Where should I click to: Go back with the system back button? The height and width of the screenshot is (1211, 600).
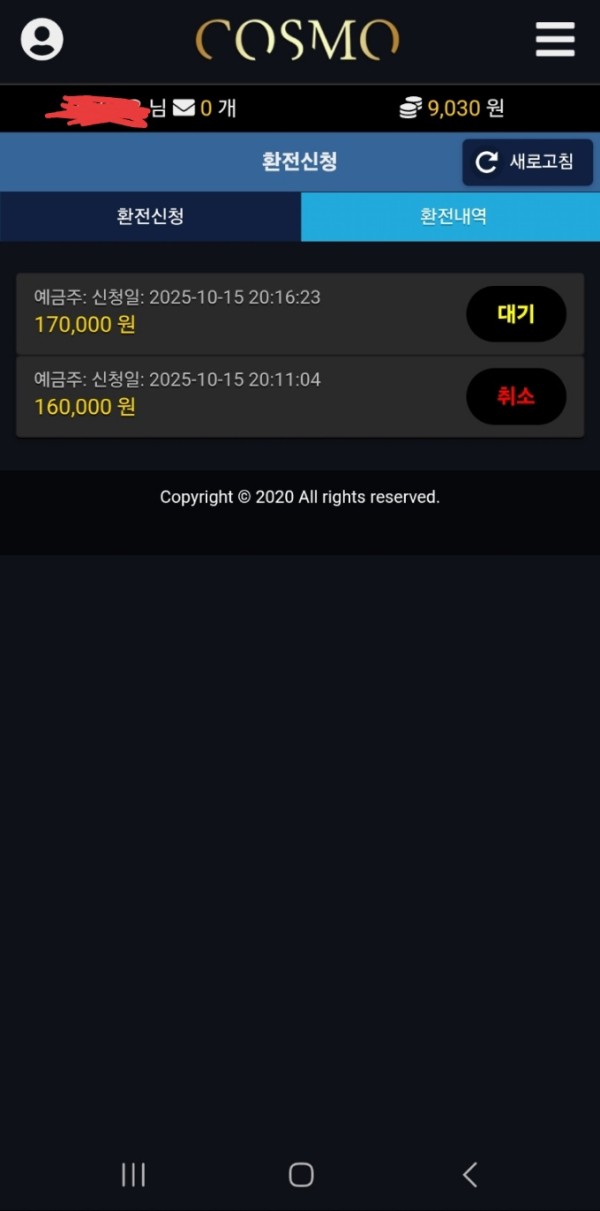point(470,1174)
